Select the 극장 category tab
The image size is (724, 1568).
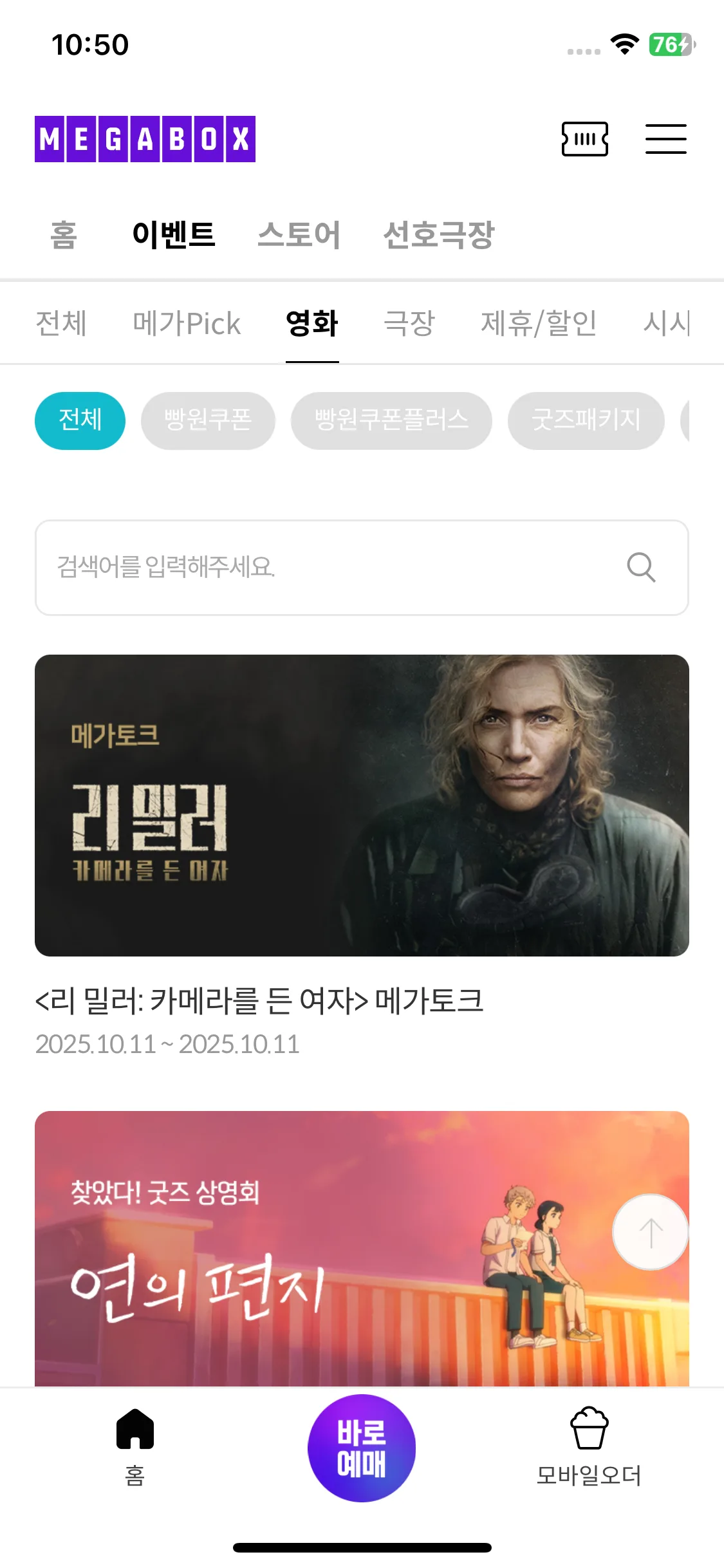pyautogui.click(x=409, y=323)
